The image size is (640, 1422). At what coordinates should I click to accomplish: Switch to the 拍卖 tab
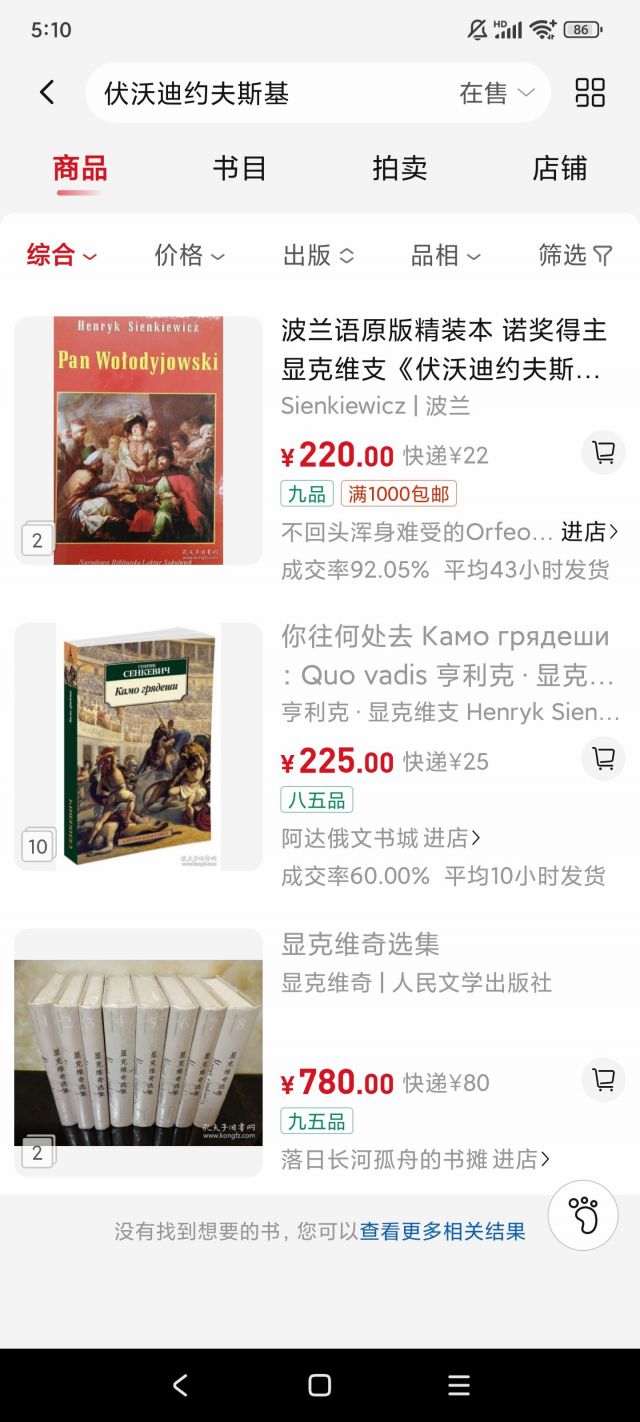399,168
